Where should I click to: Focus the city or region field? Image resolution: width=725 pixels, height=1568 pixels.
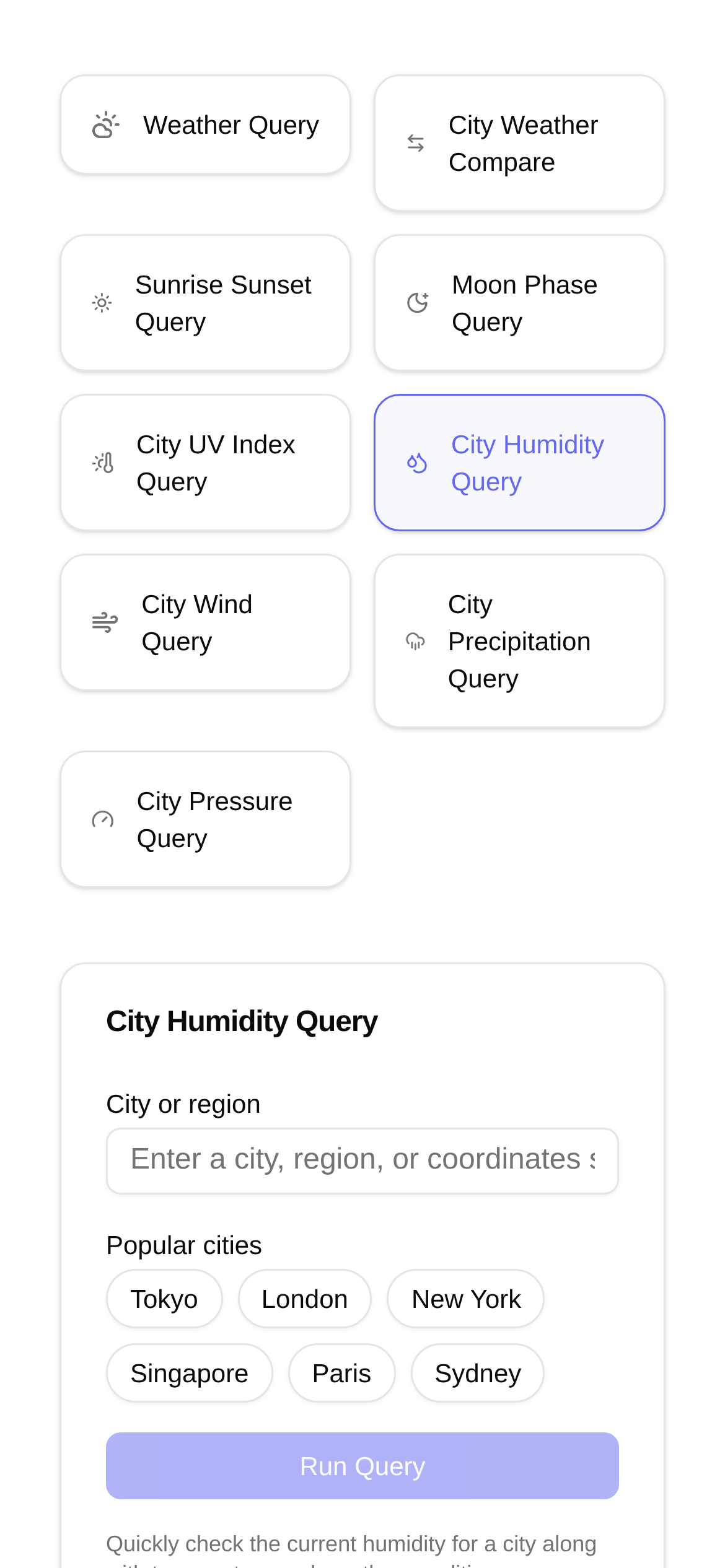coord(362,1161)
